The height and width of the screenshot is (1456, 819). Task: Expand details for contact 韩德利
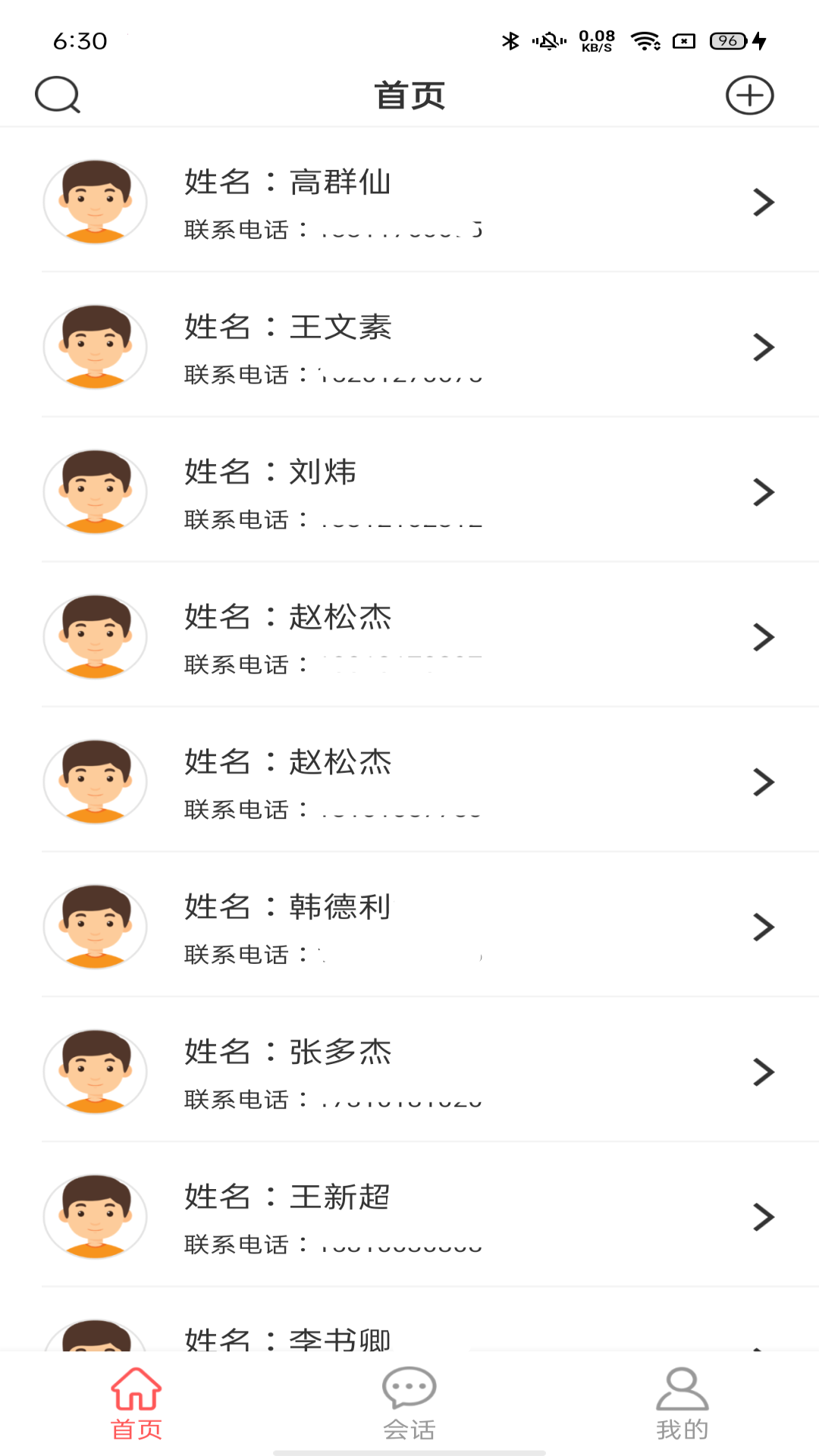pyautogui.click(x=763, y=926)
